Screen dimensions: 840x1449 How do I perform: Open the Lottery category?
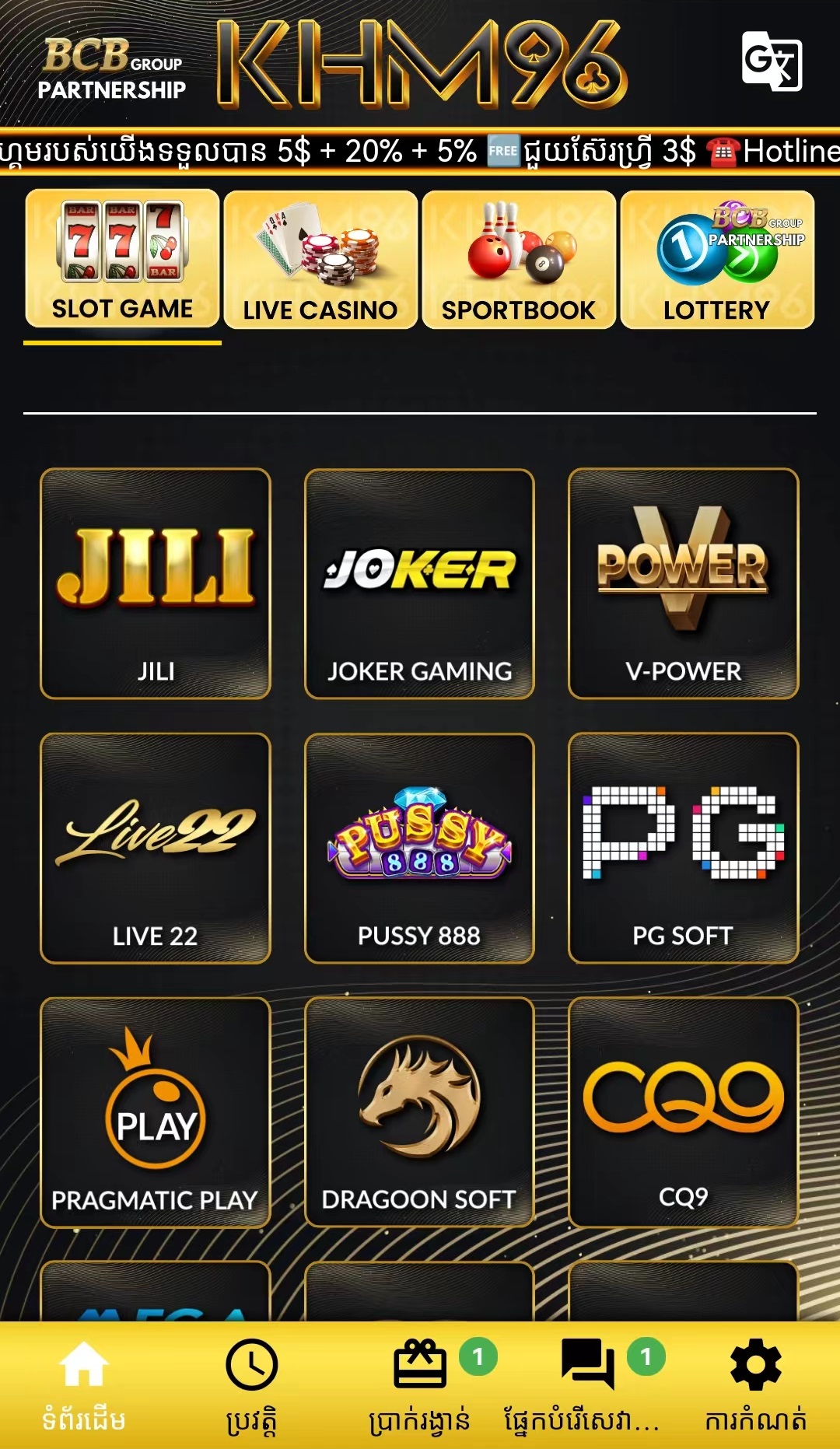(x=717, y=259)
